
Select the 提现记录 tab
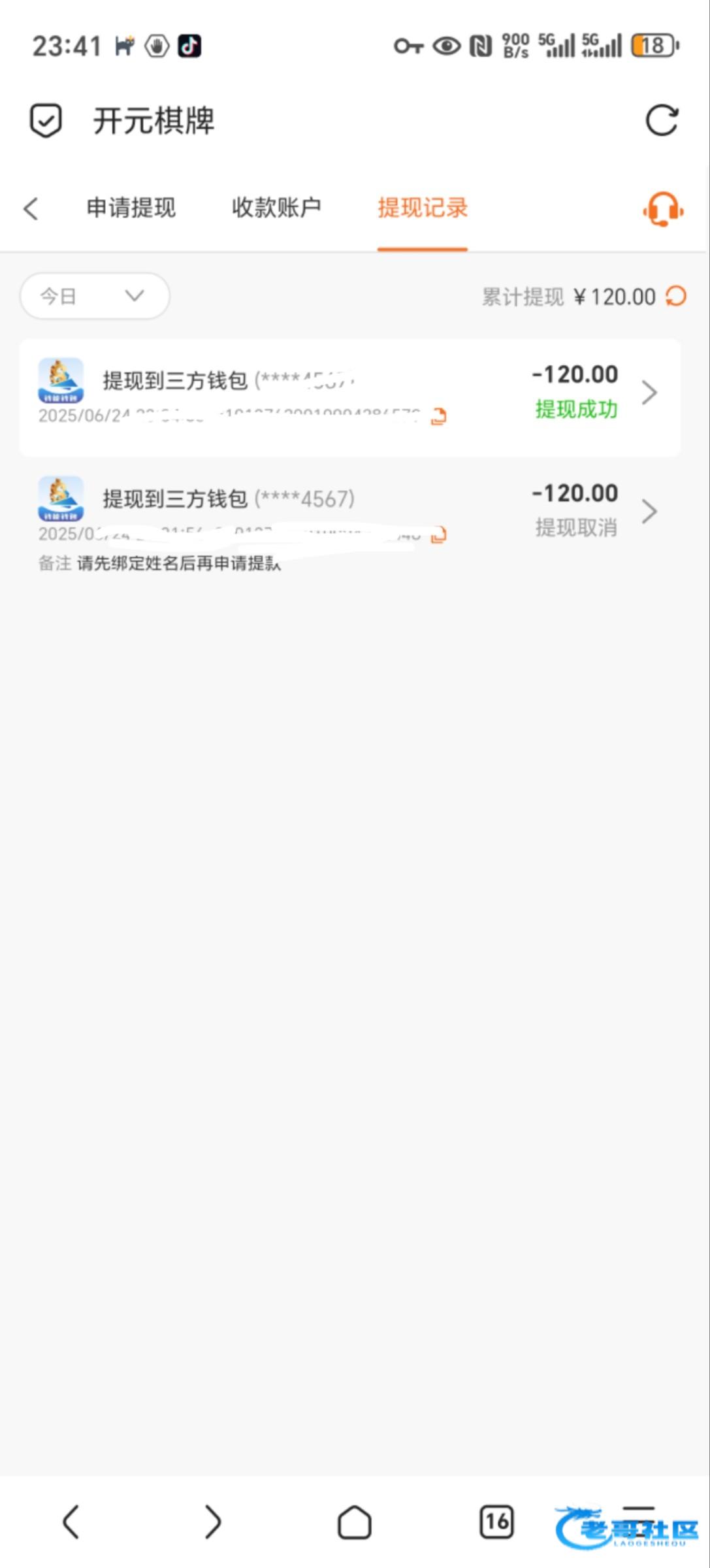(x=422, y=208)
